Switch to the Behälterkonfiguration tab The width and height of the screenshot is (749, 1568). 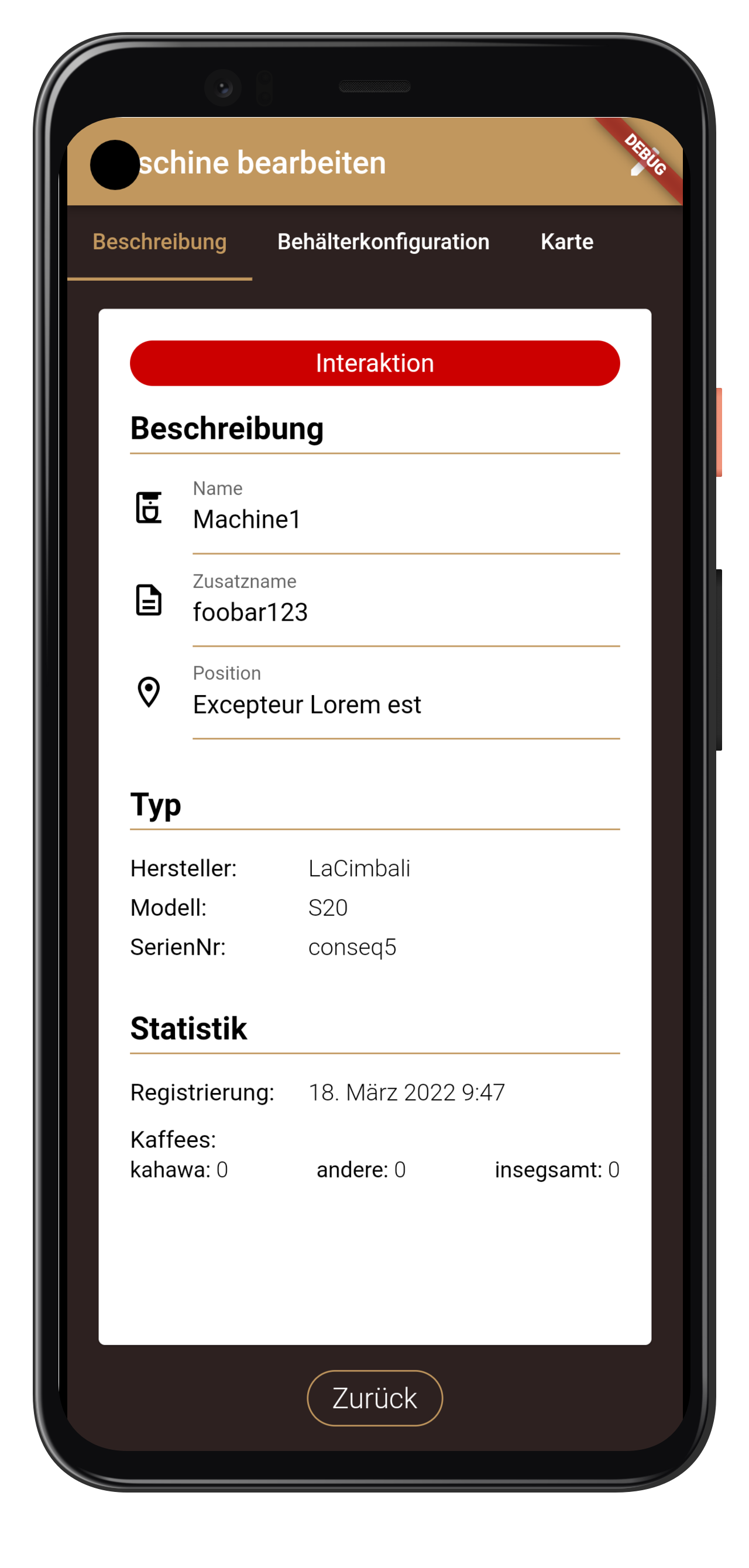point(383,242)
